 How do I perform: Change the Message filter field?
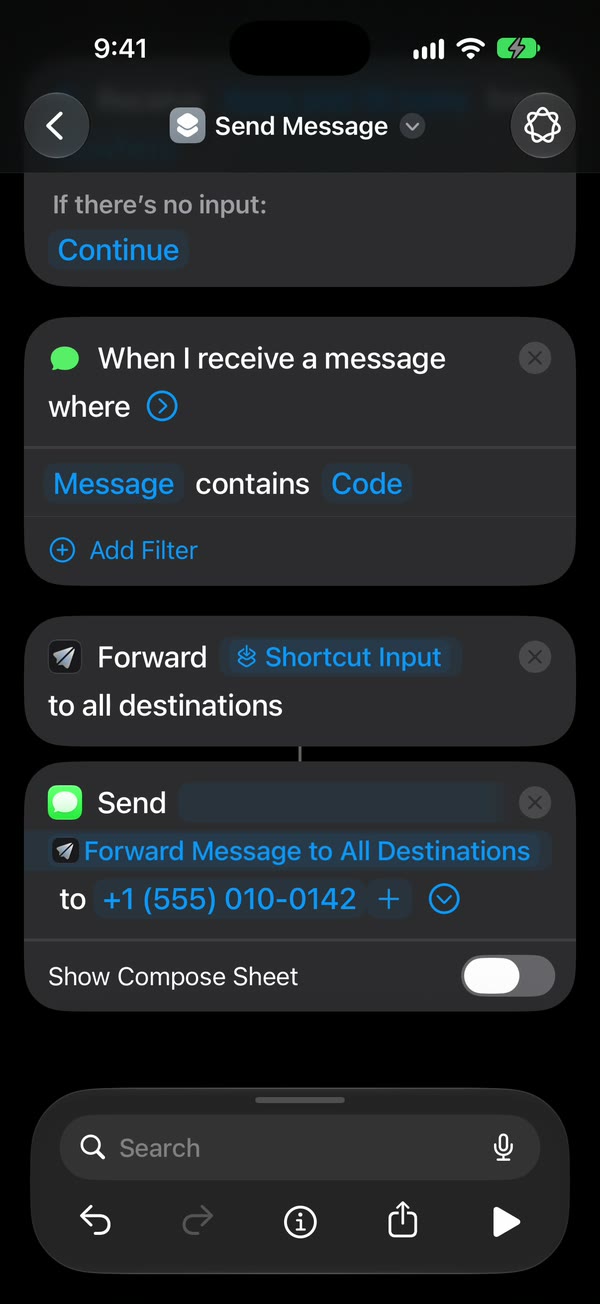pyautogui.click(x=113, y=484)
